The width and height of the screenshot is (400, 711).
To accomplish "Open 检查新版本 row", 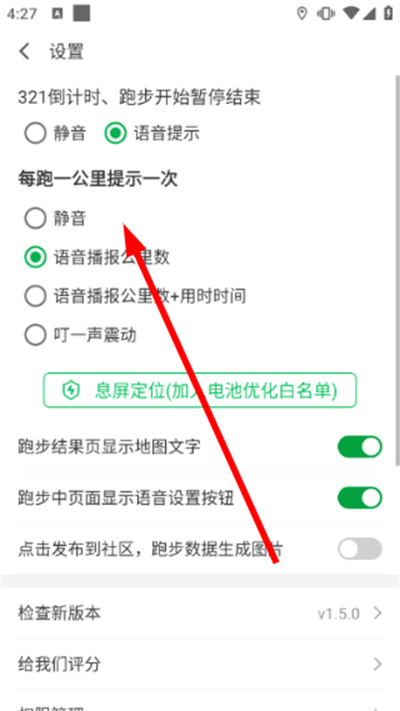I will (x=200, y=614).
